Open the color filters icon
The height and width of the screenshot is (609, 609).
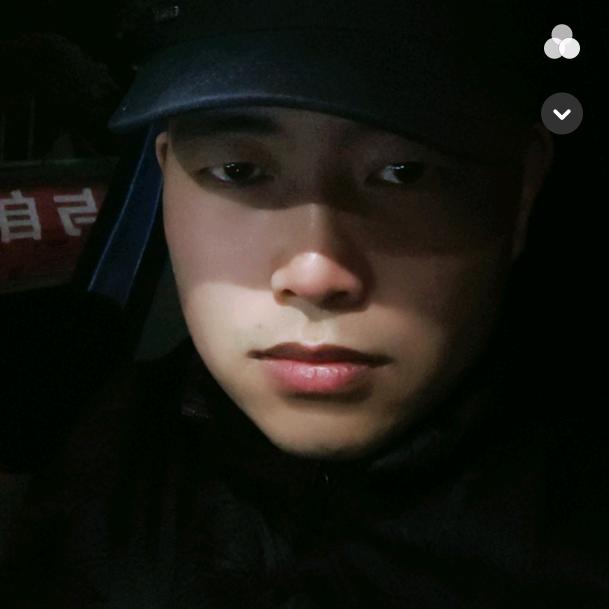click(x=561, y=43)
